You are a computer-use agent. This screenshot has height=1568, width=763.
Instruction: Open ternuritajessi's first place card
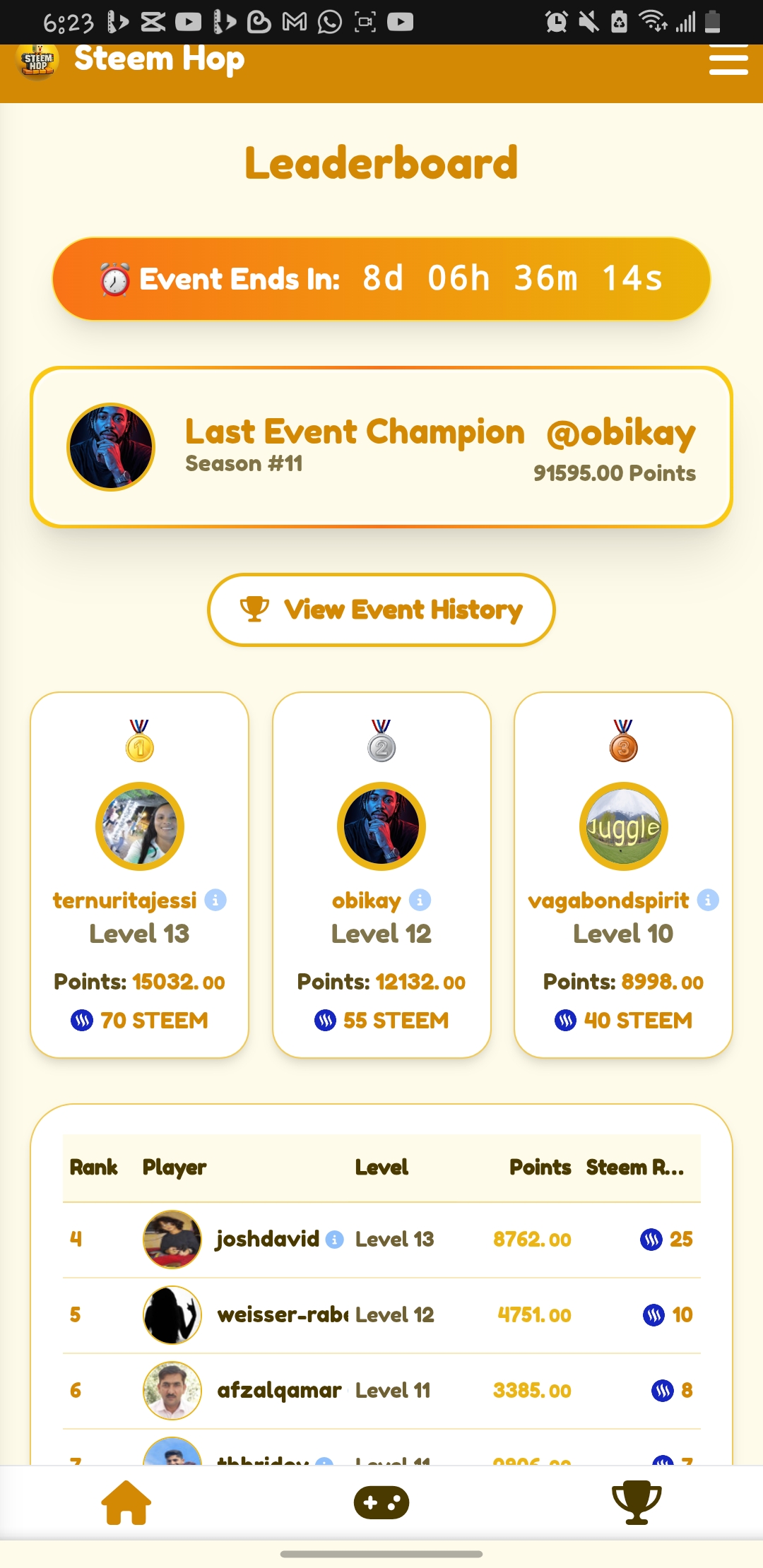pos(140,874)
